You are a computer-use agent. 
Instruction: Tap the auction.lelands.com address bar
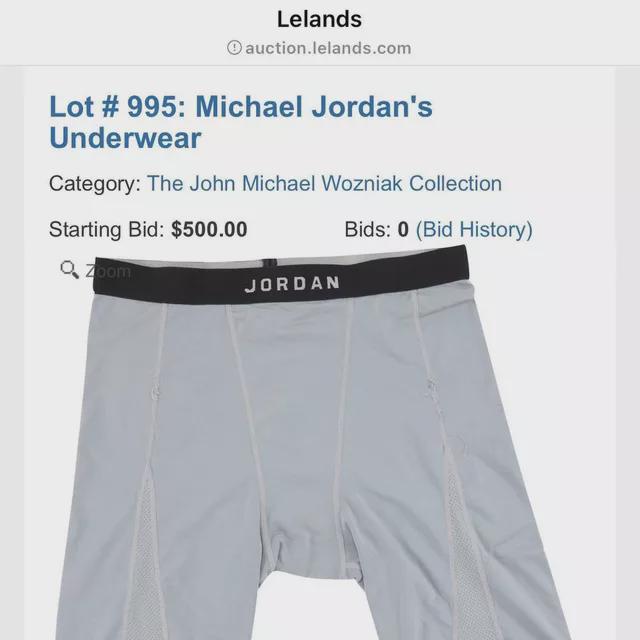coord(320,47)
